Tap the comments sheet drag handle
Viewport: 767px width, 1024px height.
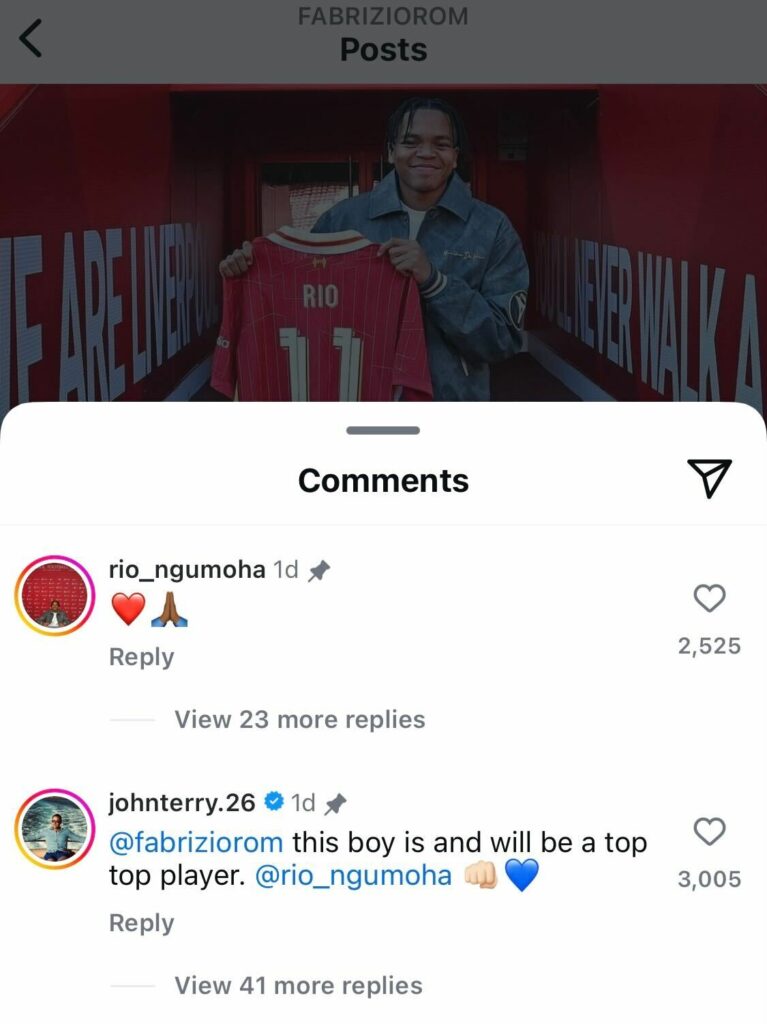click(x=383, y=430)
